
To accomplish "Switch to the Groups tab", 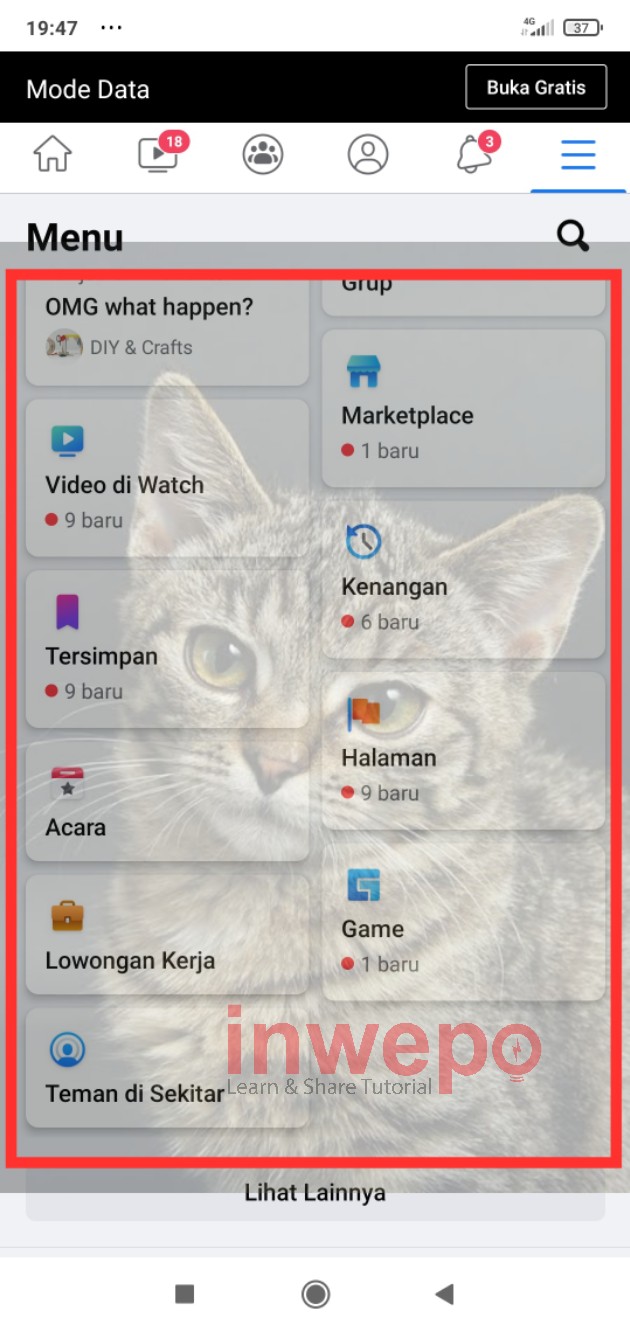I will 263,155.
